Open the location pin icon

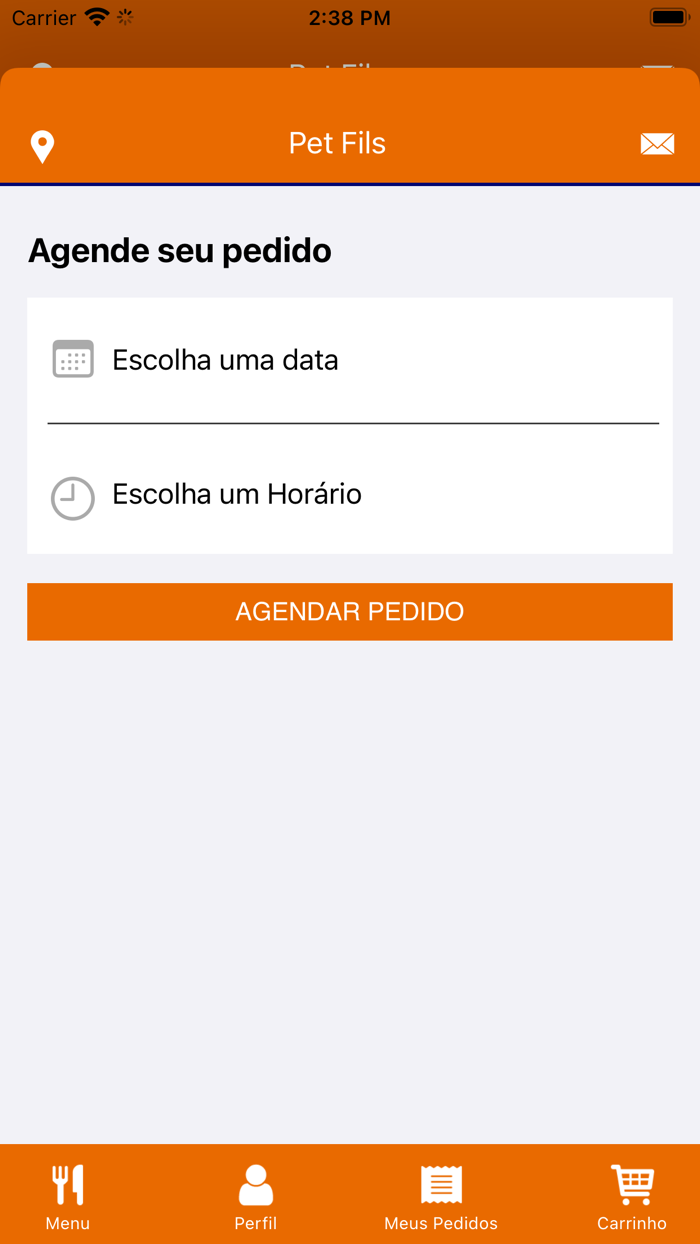[42, 146]
